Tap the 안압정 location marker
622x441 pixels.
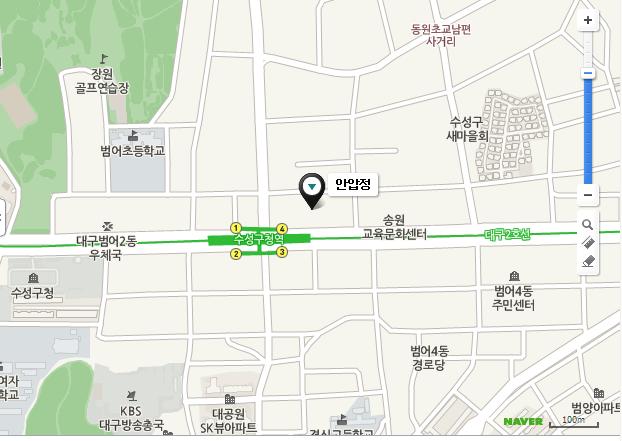coord(313,187)
